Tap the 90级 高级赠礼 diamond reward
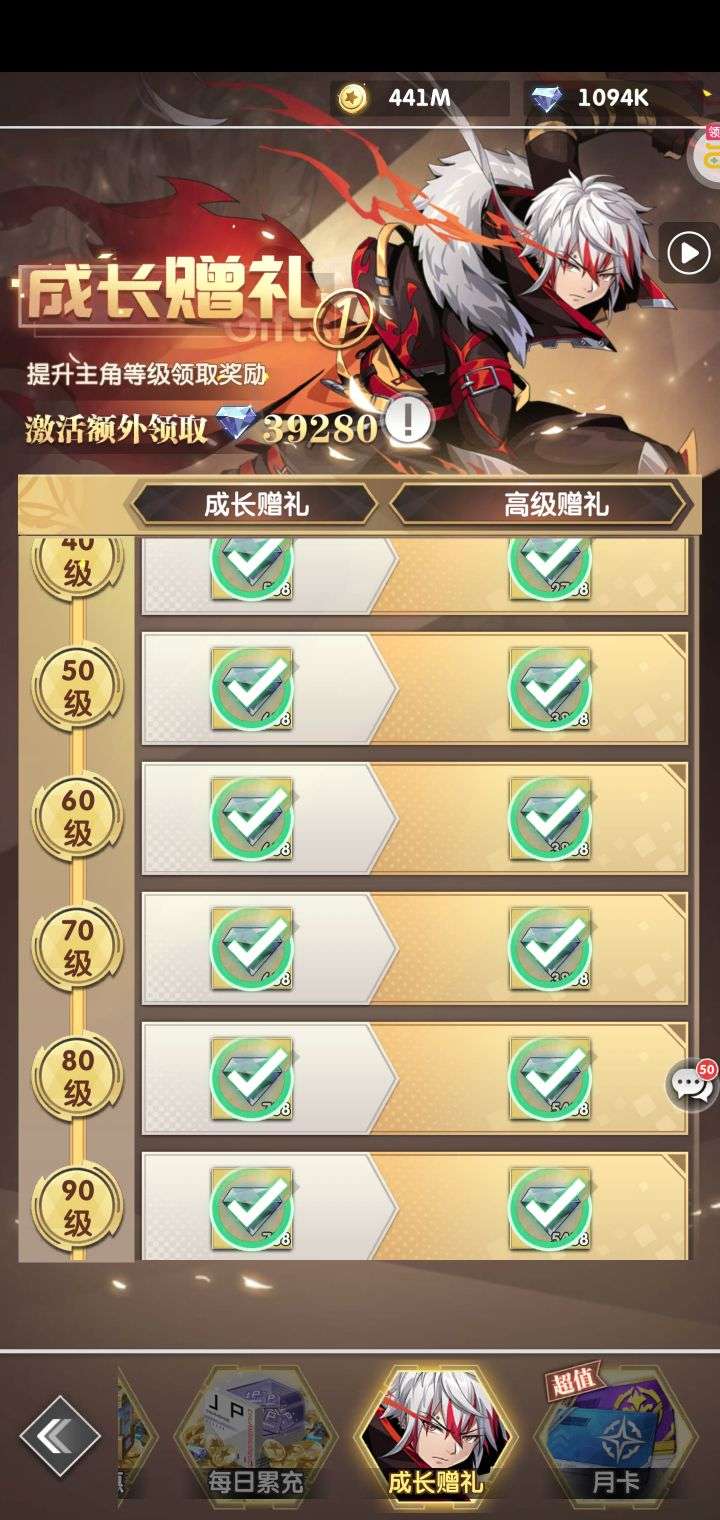This screenshot has width=720, height=1520. click(x=549, y=1208)
